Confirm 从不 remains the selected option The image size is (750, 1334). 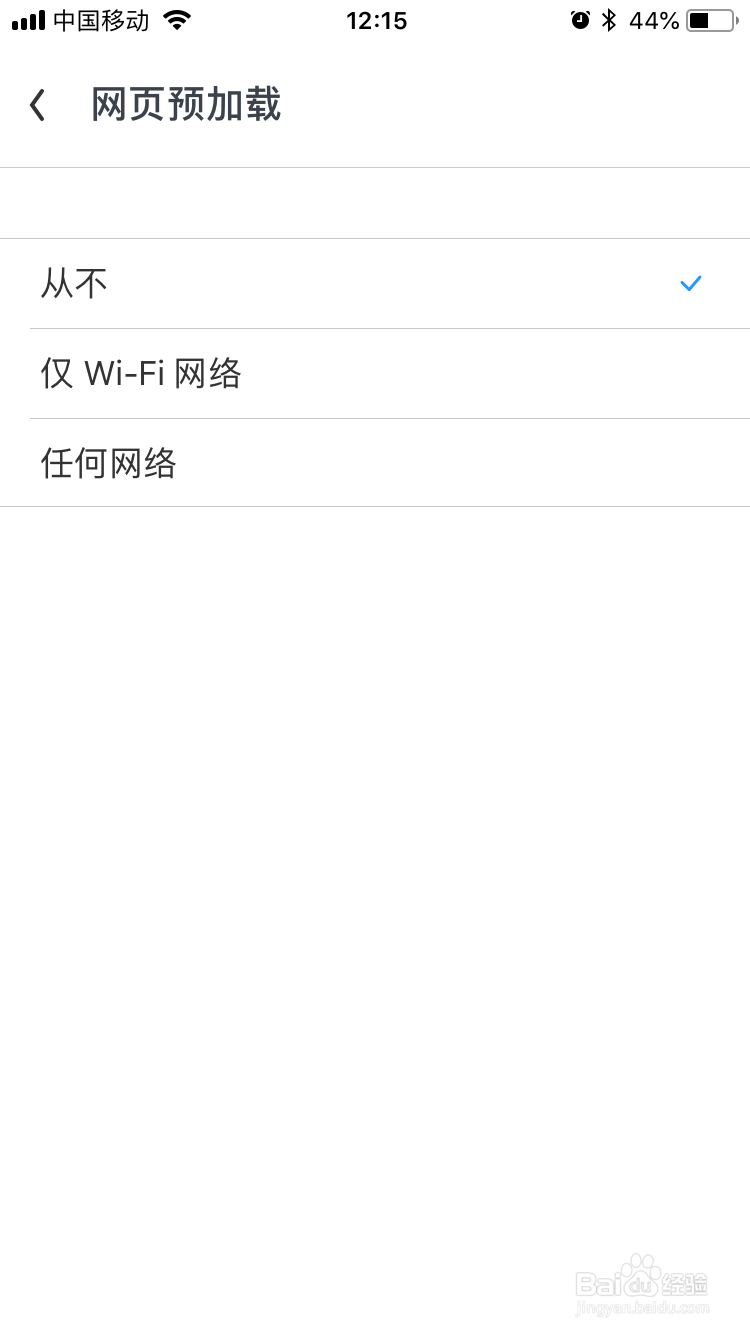coord(691,283)
